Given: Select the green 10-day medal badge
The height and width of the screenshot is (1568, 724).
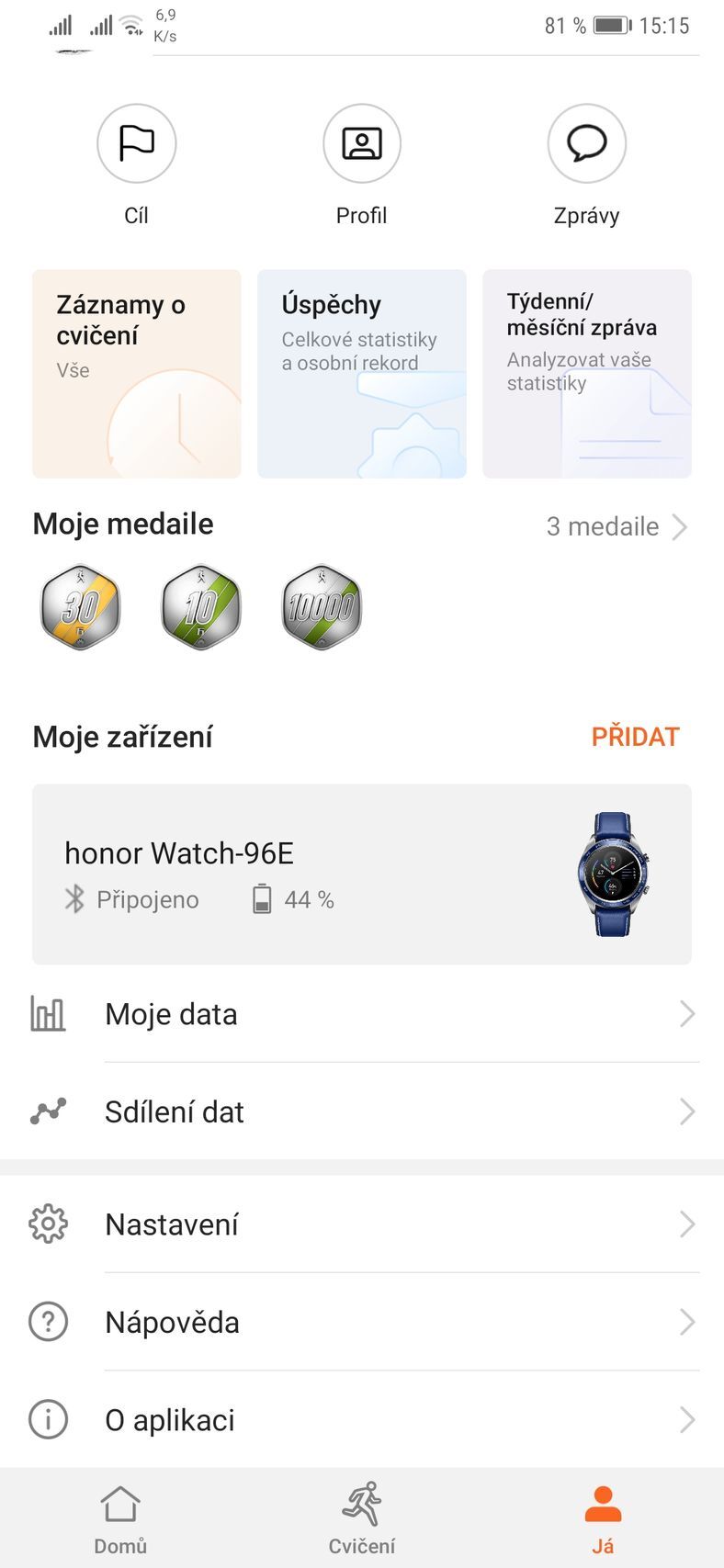Looking at the screenshot, I should click(200, 607).
